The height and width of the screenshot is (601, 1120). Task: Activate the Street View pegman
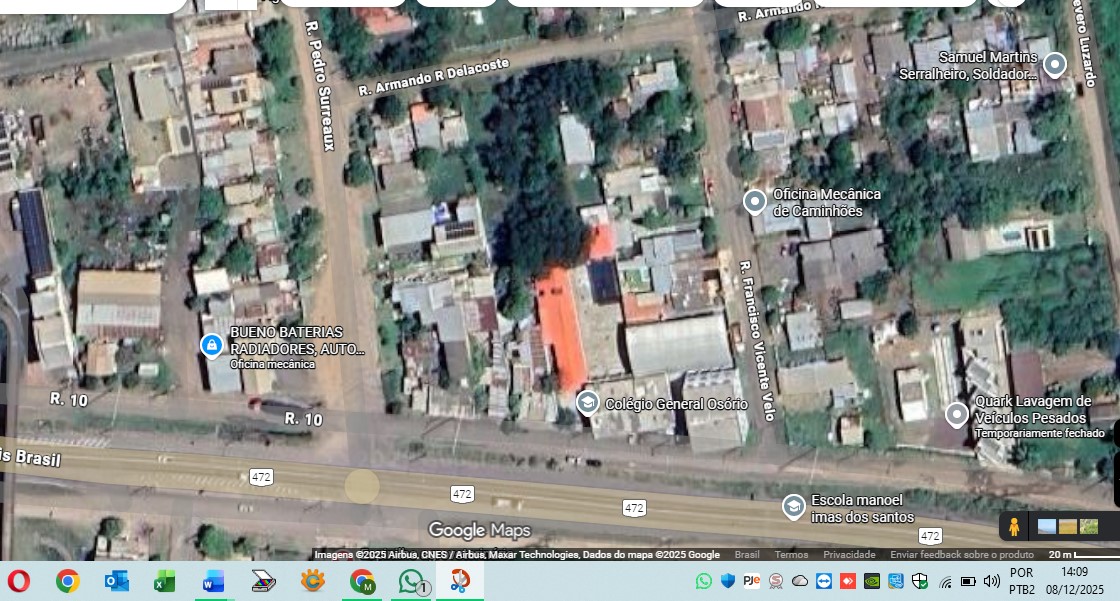[x=1014, y=526]
